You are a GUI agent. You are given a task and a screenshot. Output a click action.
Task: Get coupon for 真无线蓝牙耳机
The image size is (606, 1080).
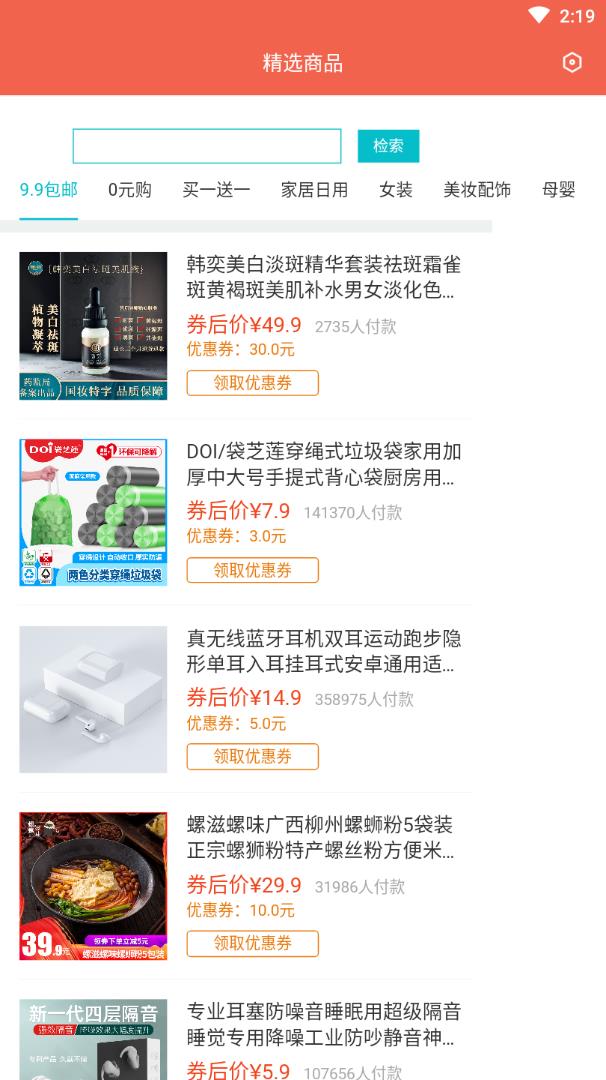(x=252, y=757)
